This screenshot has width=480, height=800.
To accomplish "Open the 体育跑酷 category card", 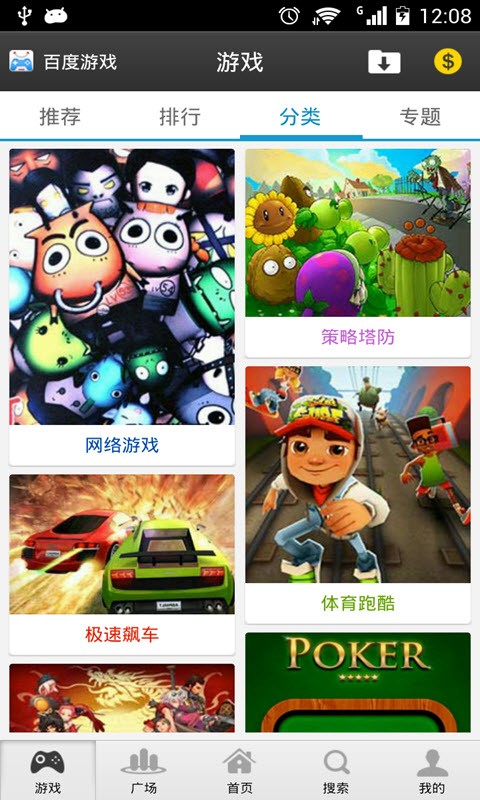I will (x=358, y=494).
